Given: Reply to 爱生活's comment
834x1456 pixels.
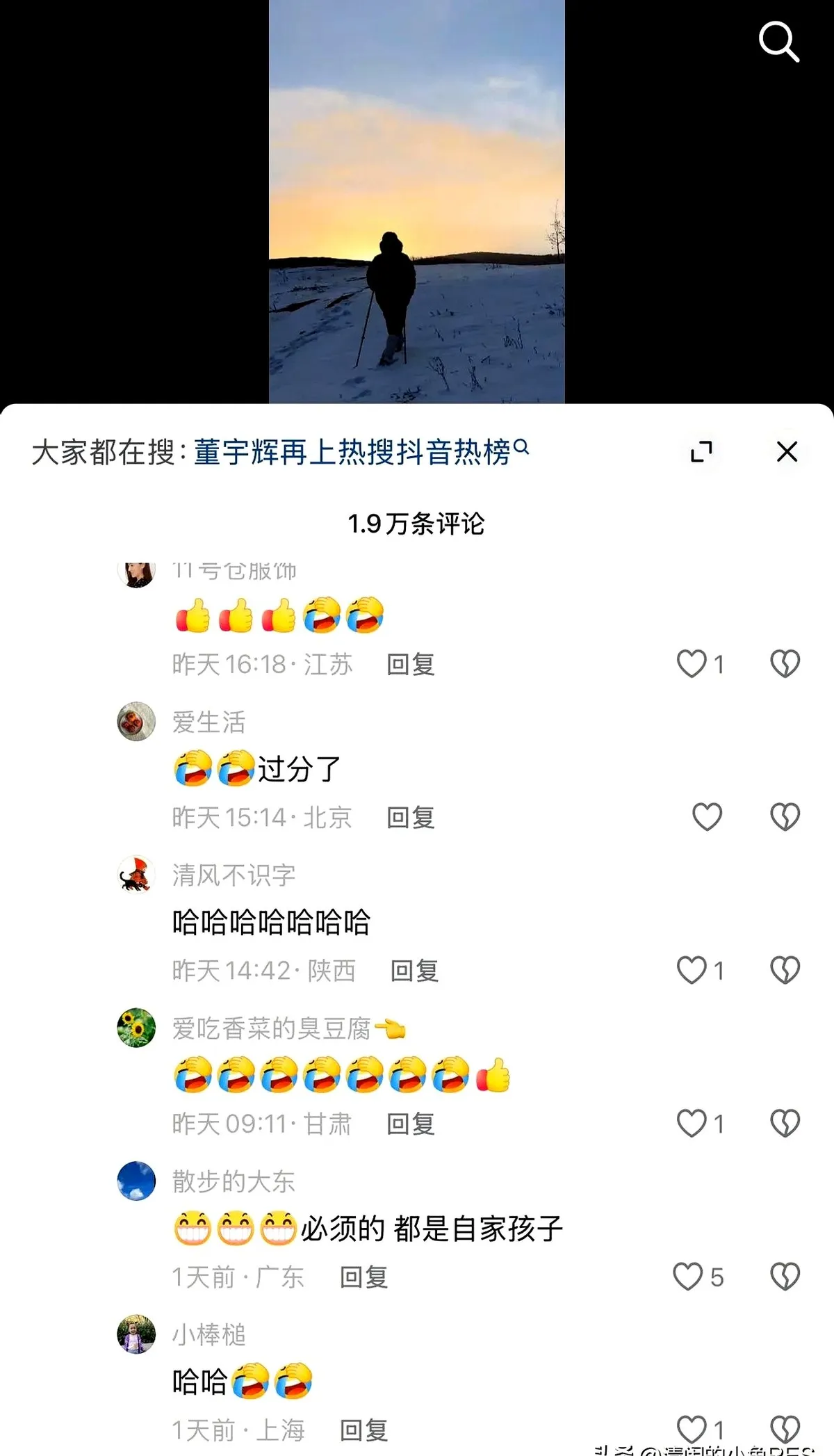Looking at the screenshot, I should click(410, 818).
